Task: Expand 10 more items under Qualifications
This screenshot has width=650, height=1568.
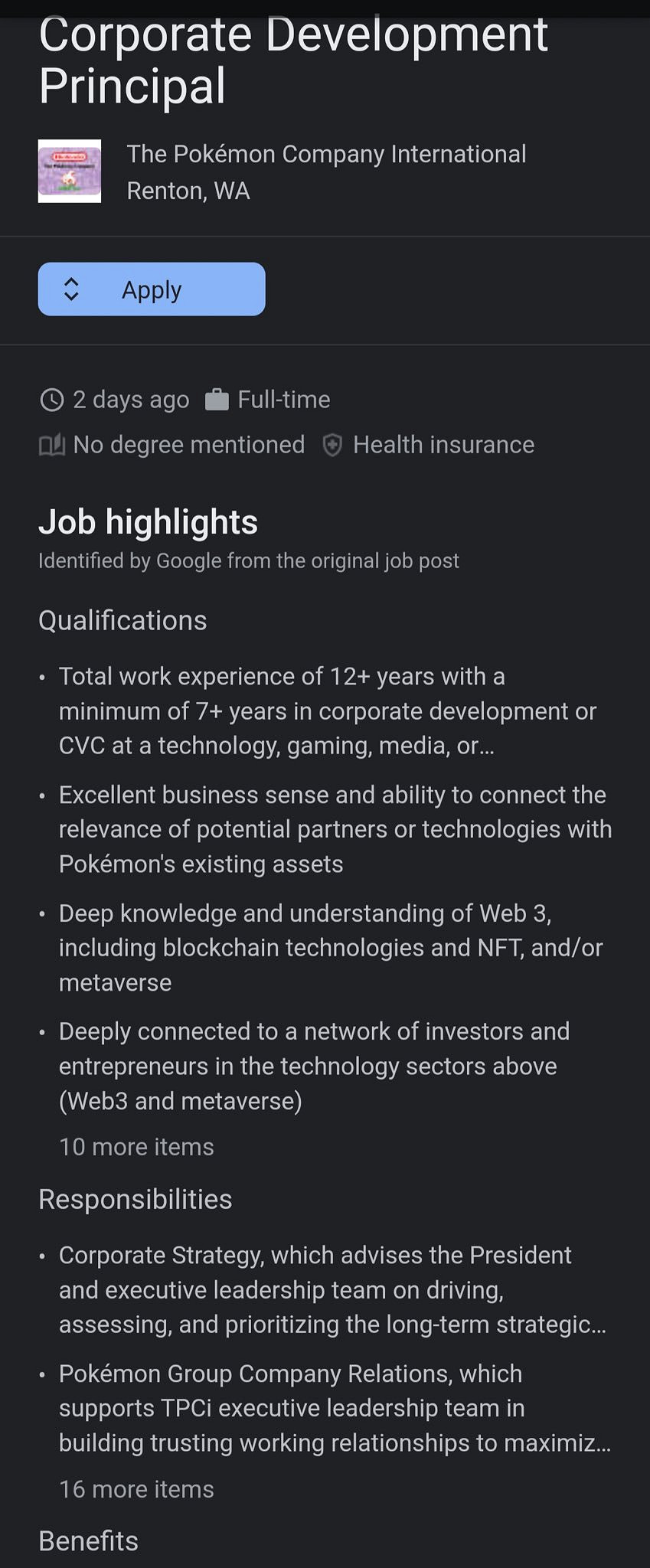Action: click(136, 1147)
